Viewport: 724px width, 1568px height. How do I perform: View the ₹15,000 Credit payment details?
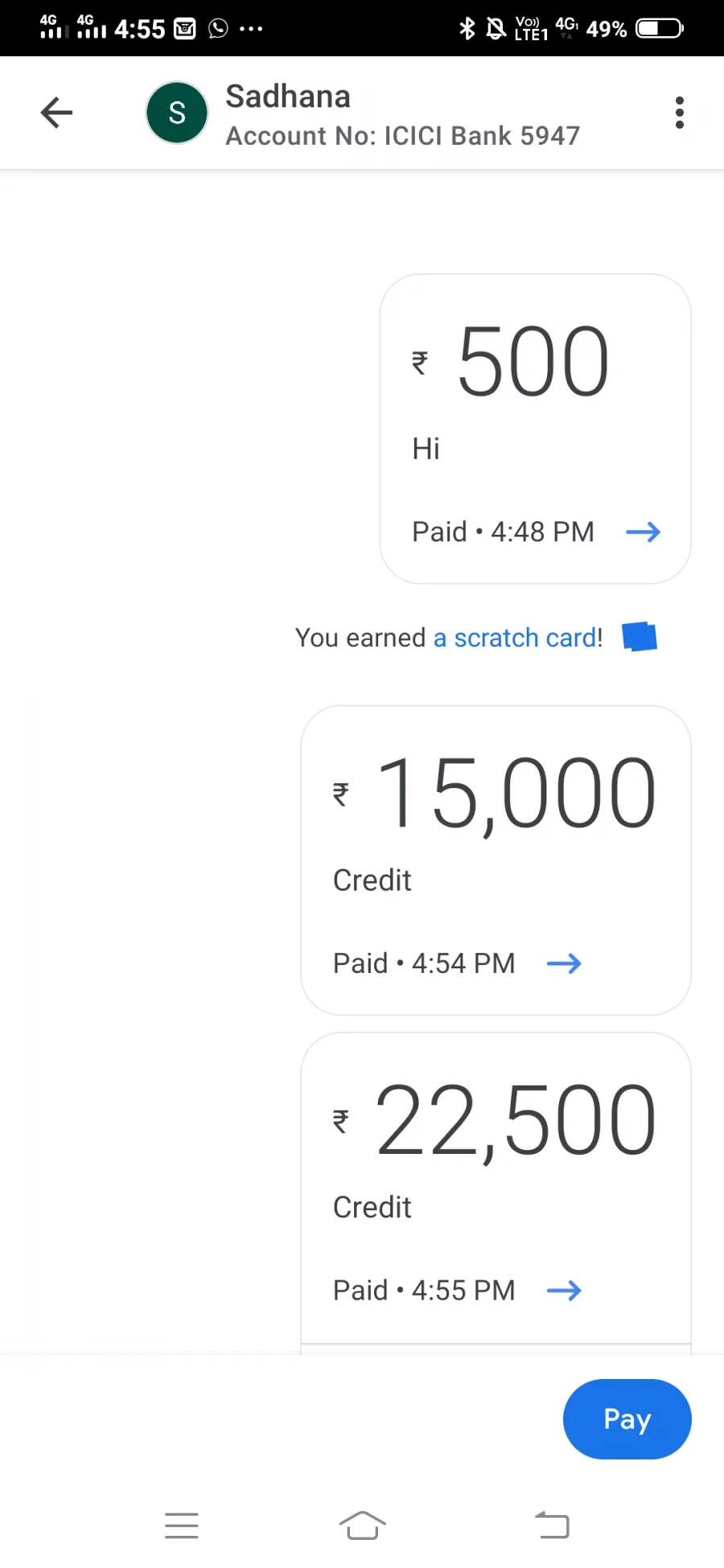(496, 860)
